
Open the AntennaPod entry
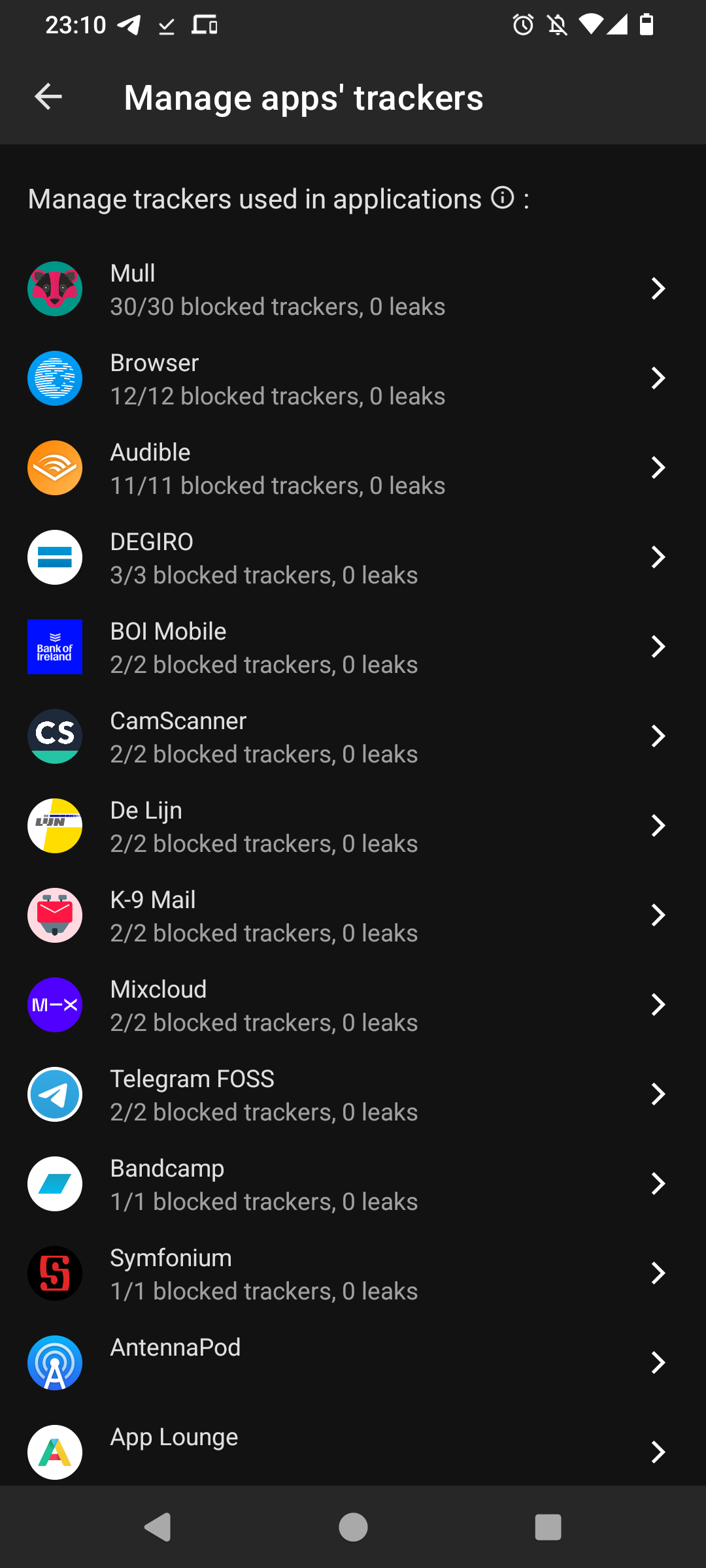pos(353,1363)
